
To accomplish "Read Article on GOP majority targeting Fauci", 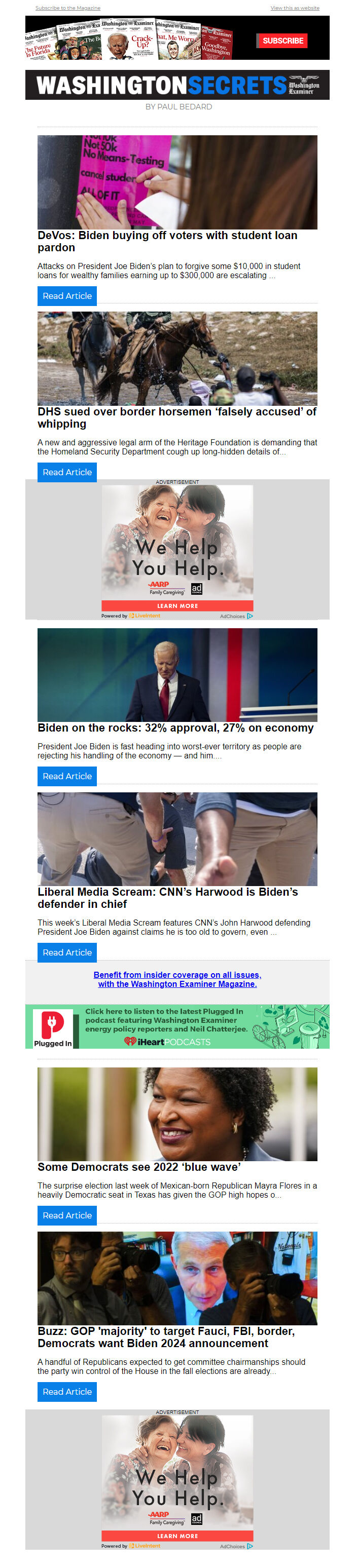I will click(x=67, y=1391).
